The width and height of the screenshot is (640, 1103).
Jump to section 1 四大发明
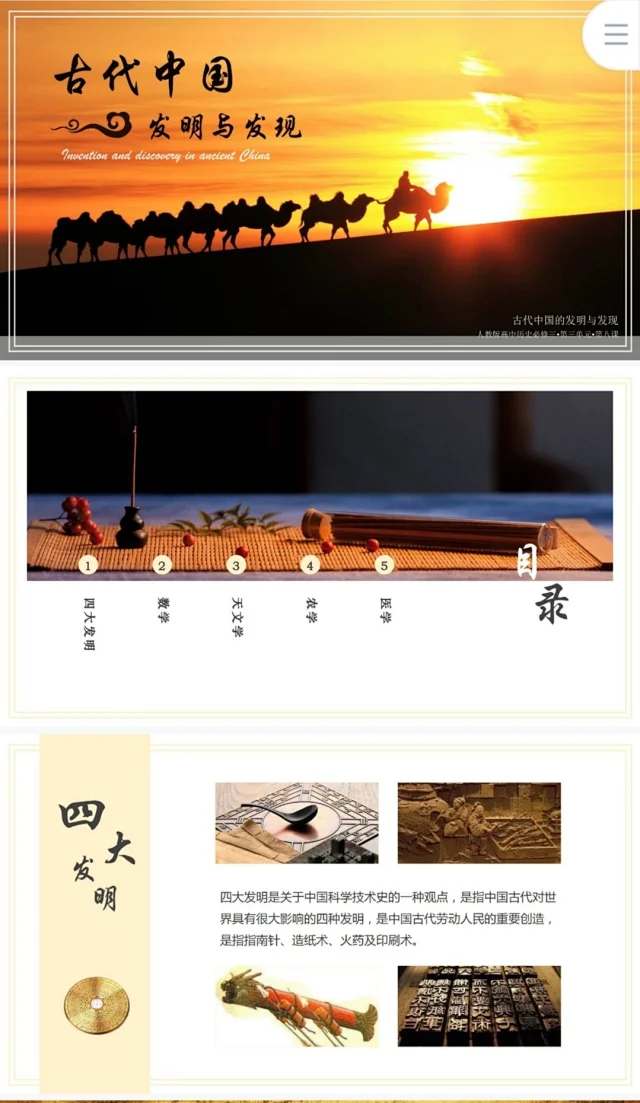coord(89,566)
